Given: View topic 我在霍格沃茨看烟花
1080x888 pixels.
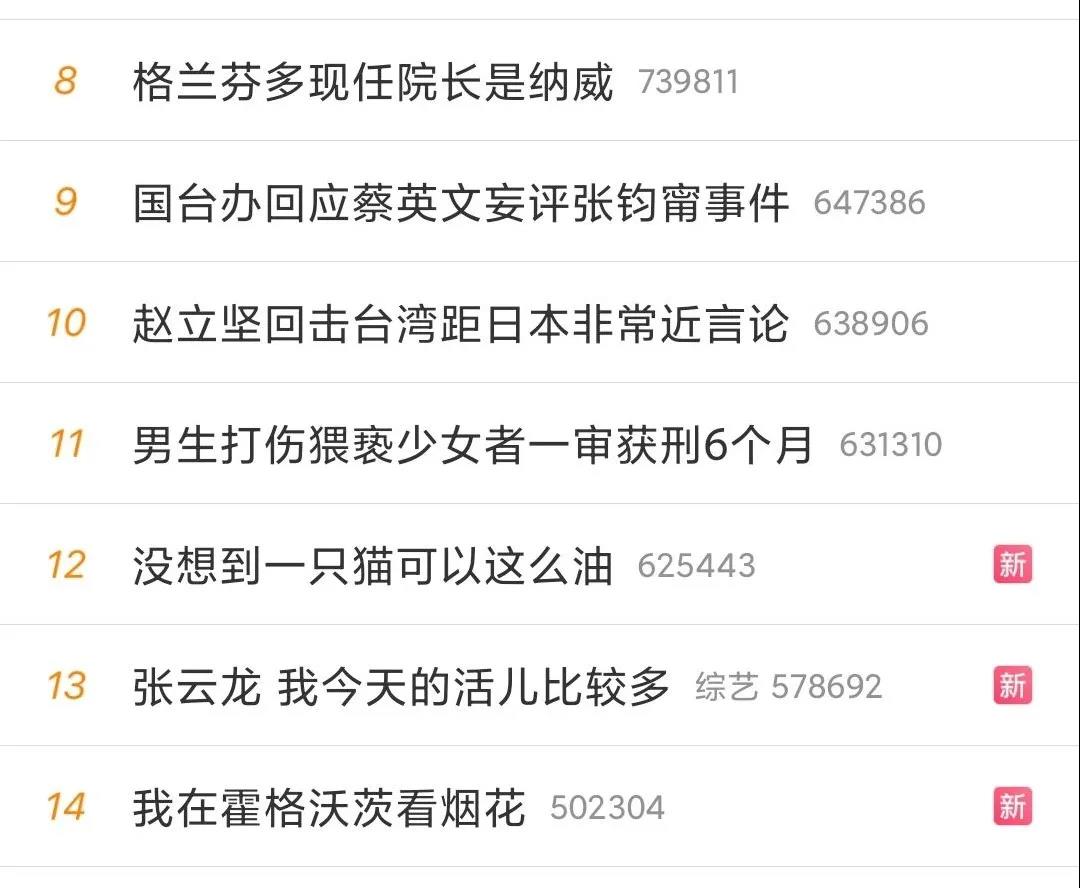Looking at the screenshot, I should 328,807.
